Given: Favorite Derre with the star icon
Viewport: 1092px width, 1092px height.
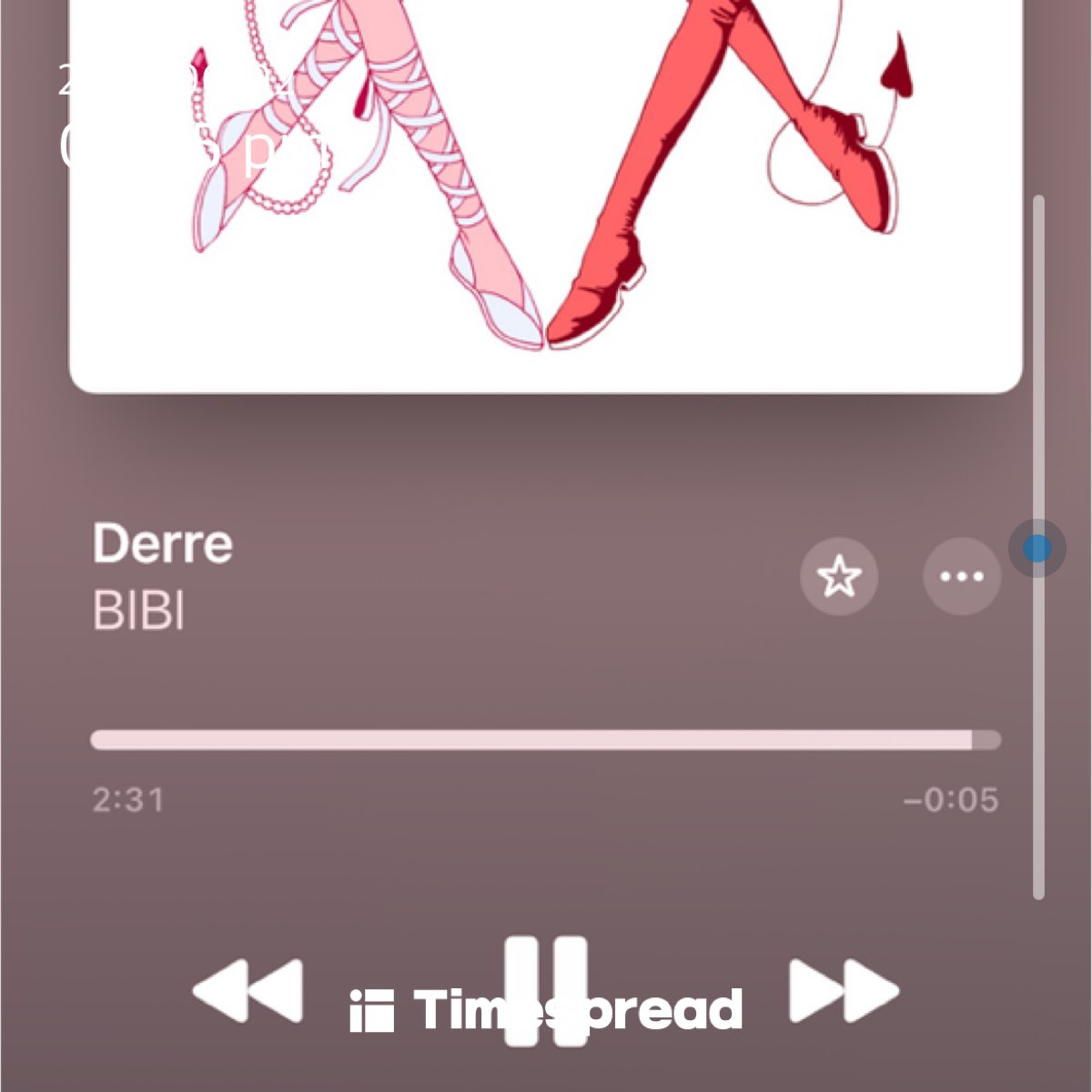Looking at the screenshot, I should tap(839, 576).
